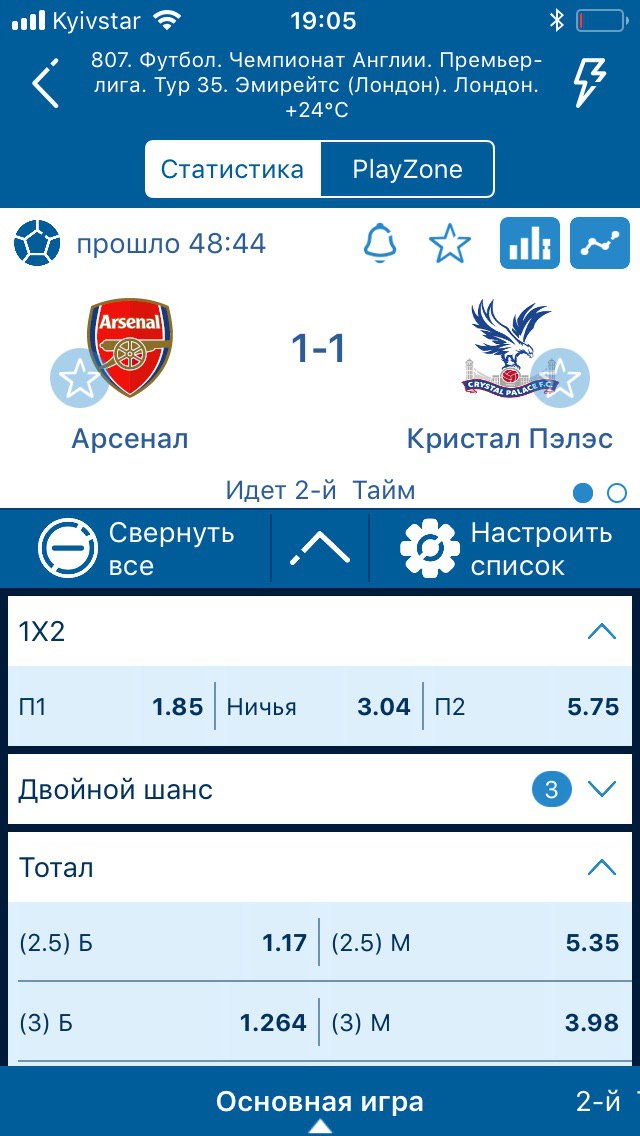The image size is (640, 1136).
Task: Open the line graph view
Action: pos(599,243)
